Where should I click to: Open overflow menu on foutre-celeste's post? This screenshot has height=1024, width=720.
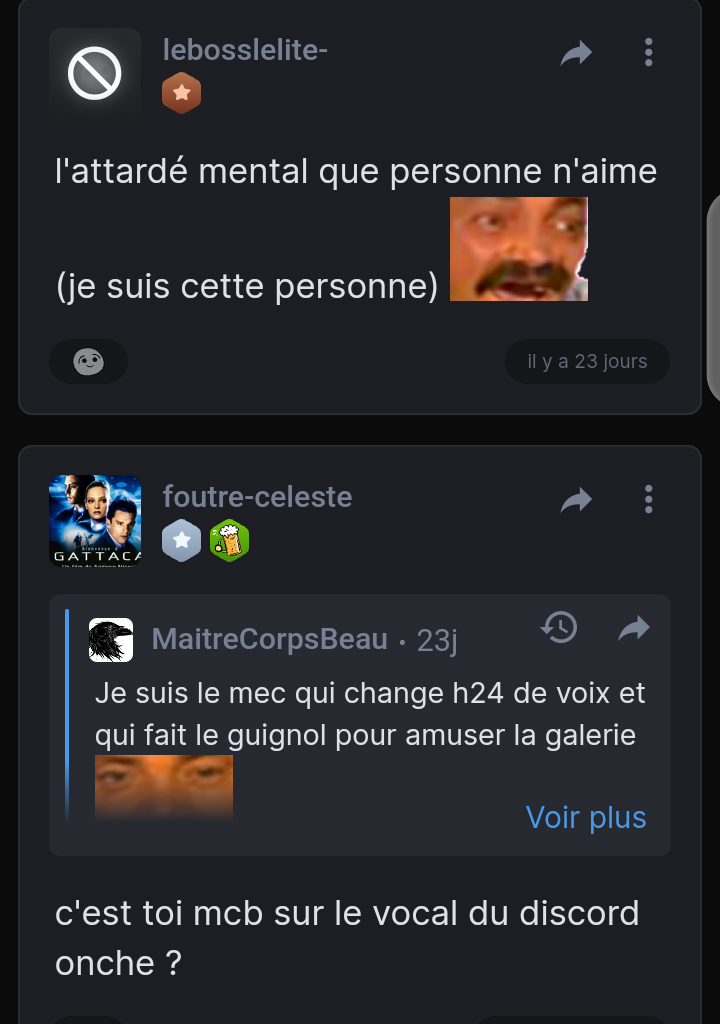click(x=648, y=499)
